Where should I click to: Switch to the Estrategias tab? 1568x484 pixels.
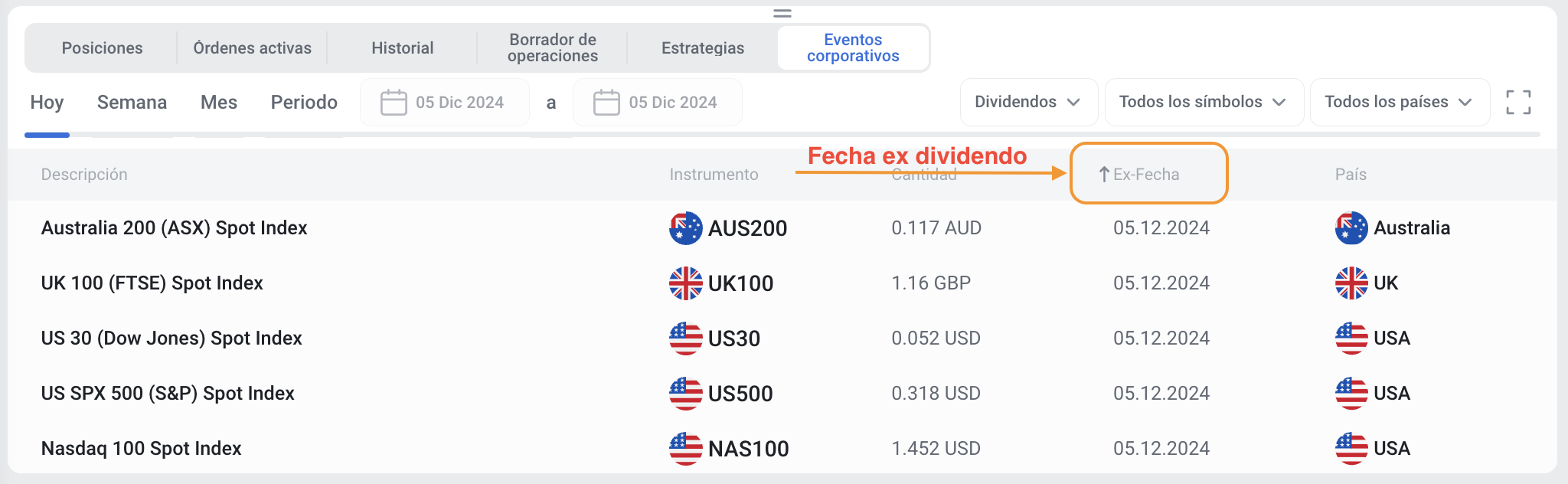(x=702, y=48)
